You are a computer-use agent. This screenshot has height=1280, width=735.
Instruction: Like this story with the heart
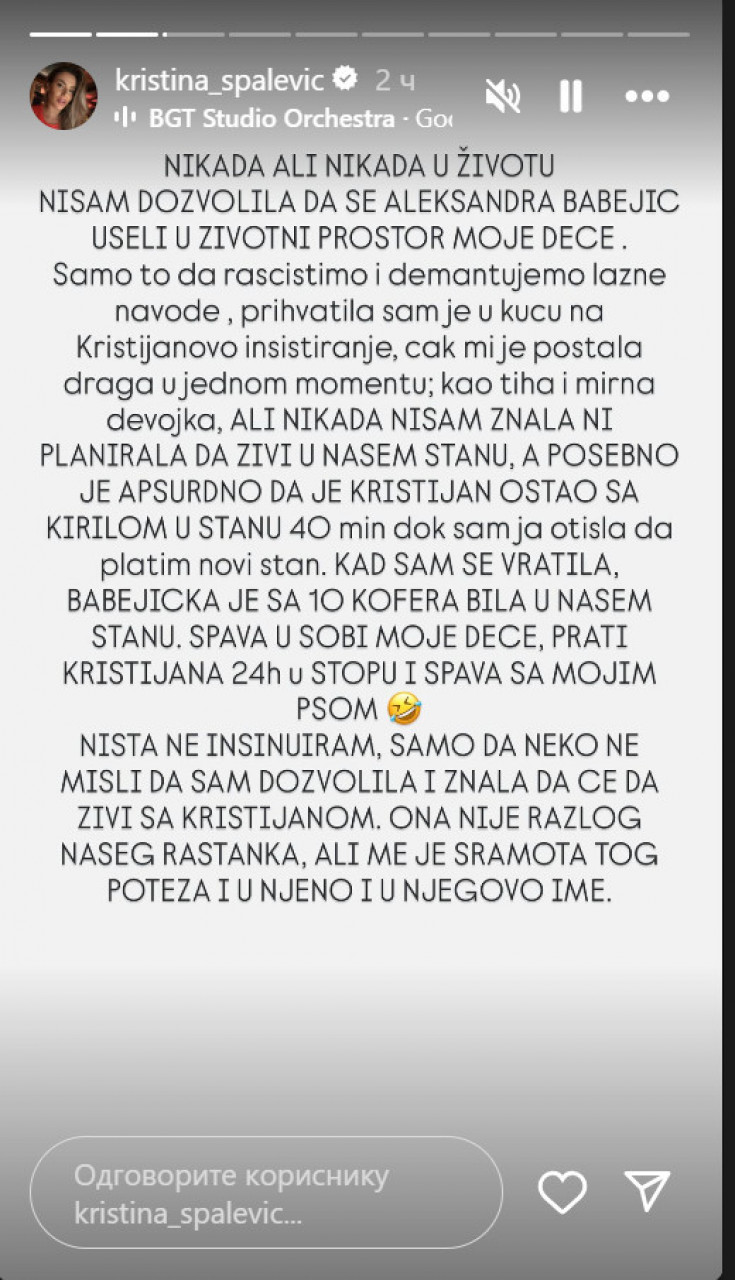[562, 1192]
